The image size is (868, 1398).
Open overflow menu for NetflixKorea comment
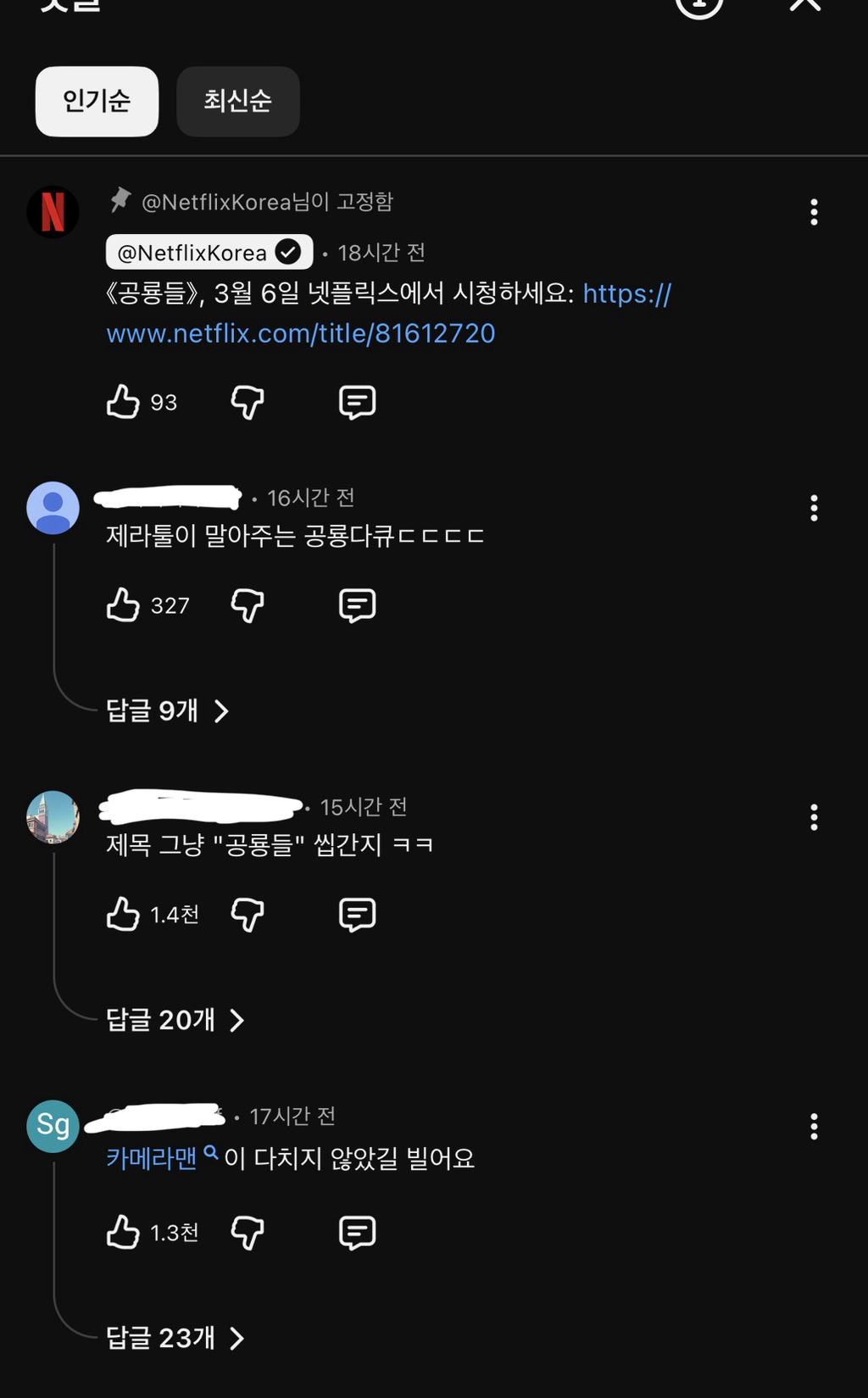pyautogui.click(x=814, y=212)
